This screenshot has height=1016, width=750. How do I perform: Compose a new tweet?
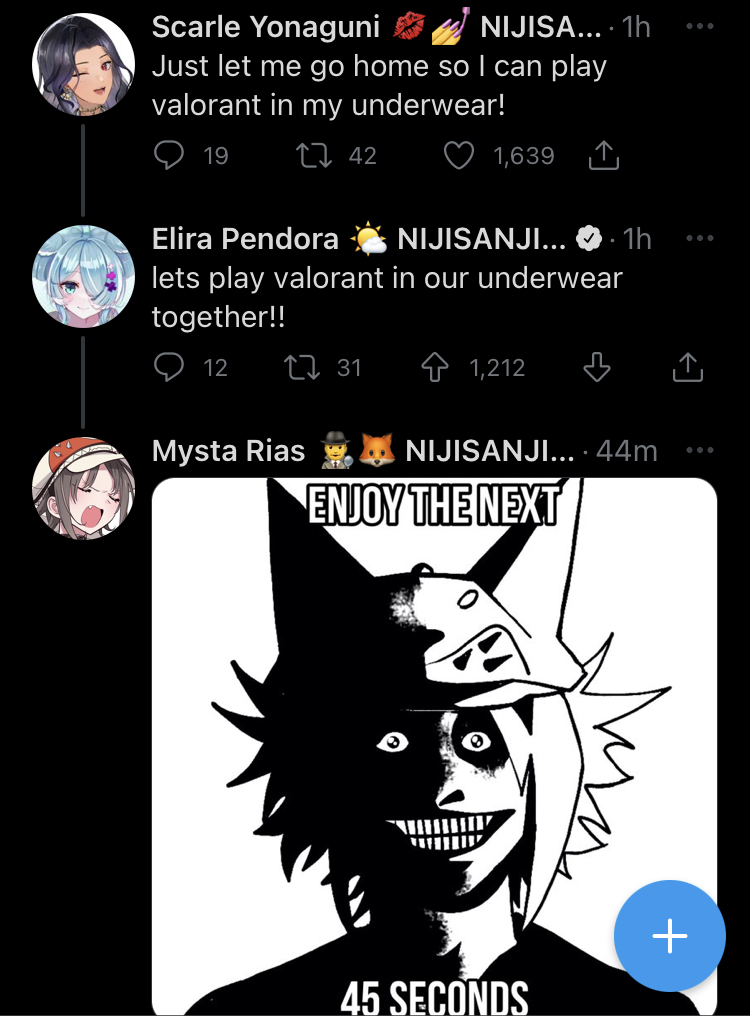pyautogui.click(x=669, y=936)
